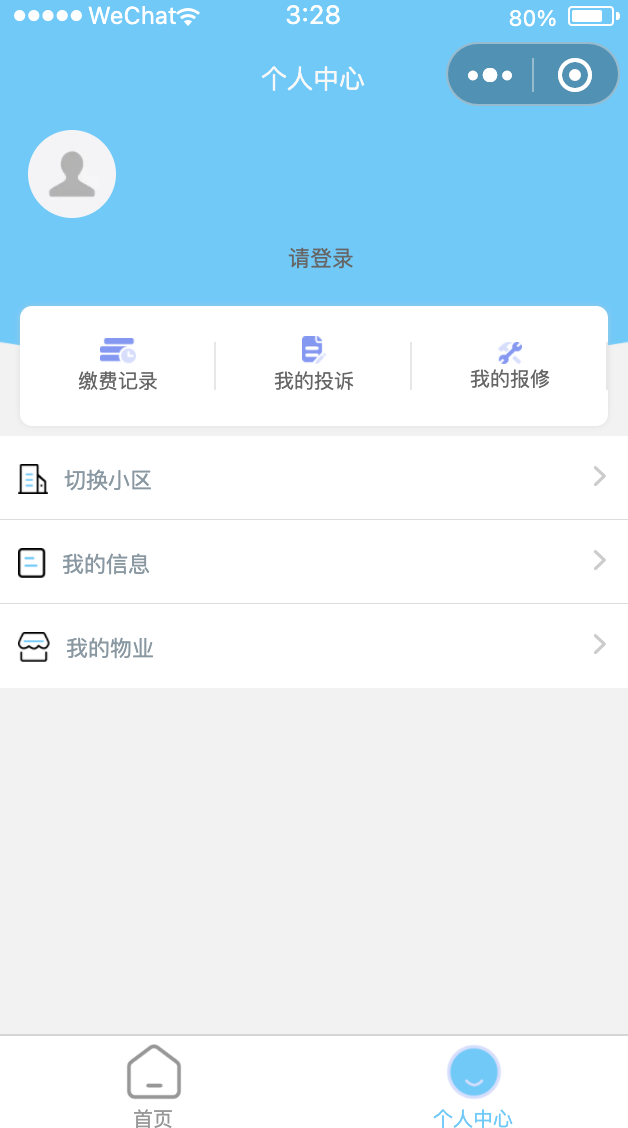
Task: Open the 切换小区 row
Action: click(x=314, y=478)
